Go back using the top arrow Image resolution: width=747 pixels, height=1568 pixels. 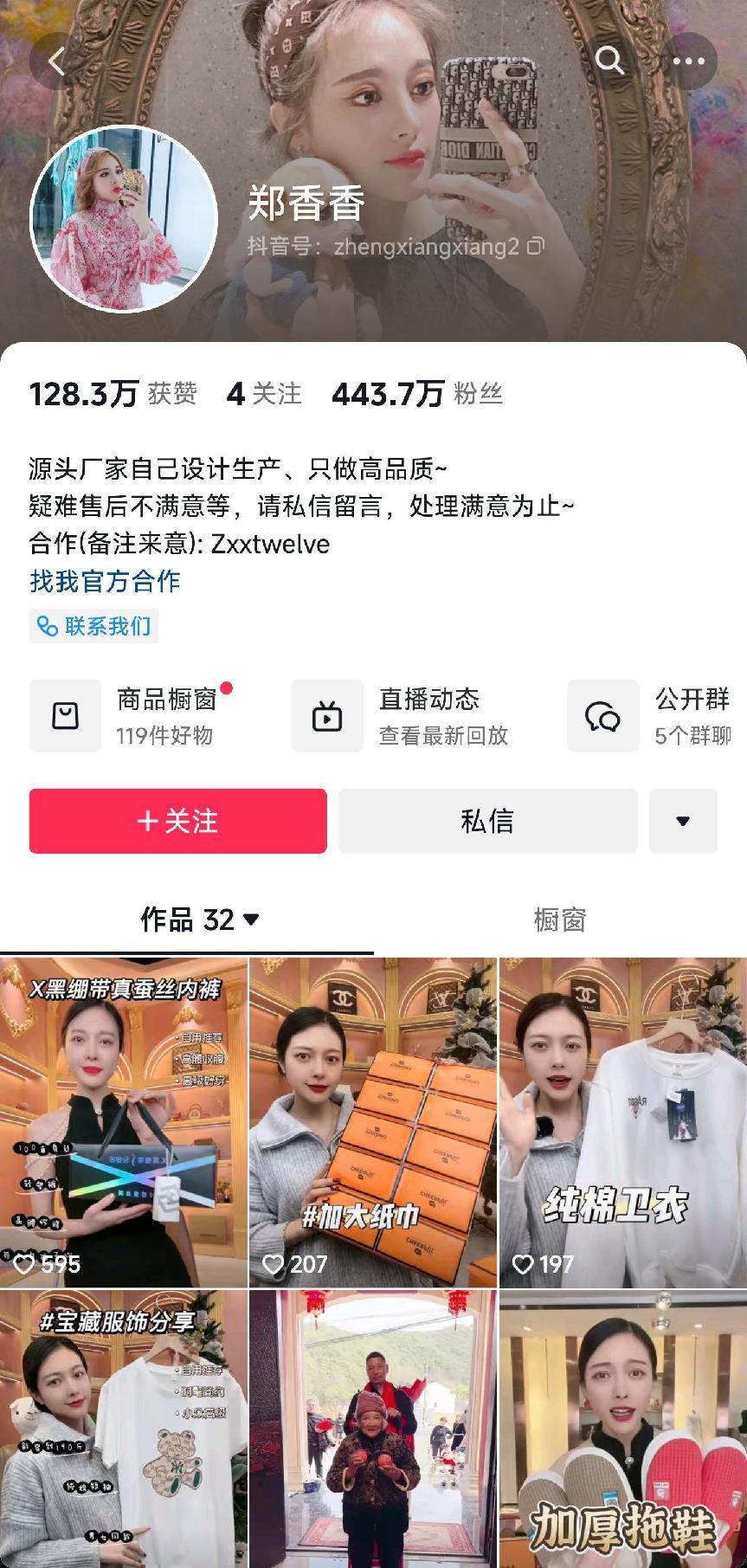pos(57,61)
